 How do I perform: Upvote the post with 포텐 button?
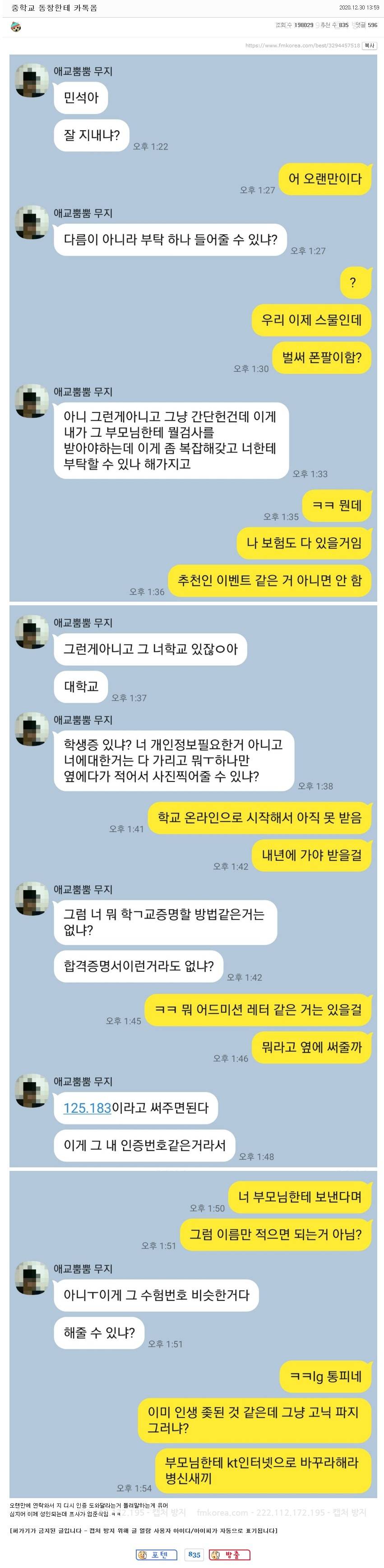pyautogui.click(x=157, y=1554)
